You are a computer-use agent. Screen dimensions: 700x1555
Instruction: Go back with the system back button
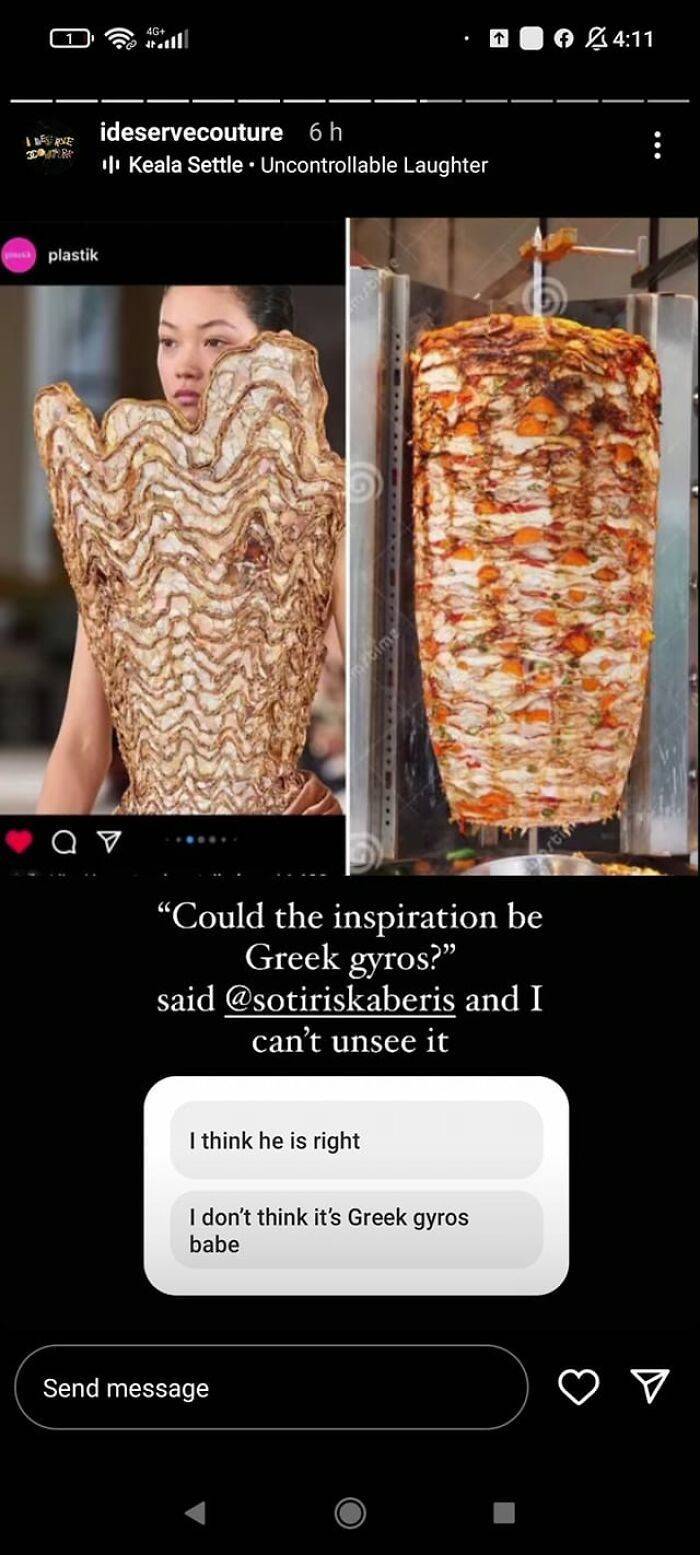click(x=195, y=1512)
